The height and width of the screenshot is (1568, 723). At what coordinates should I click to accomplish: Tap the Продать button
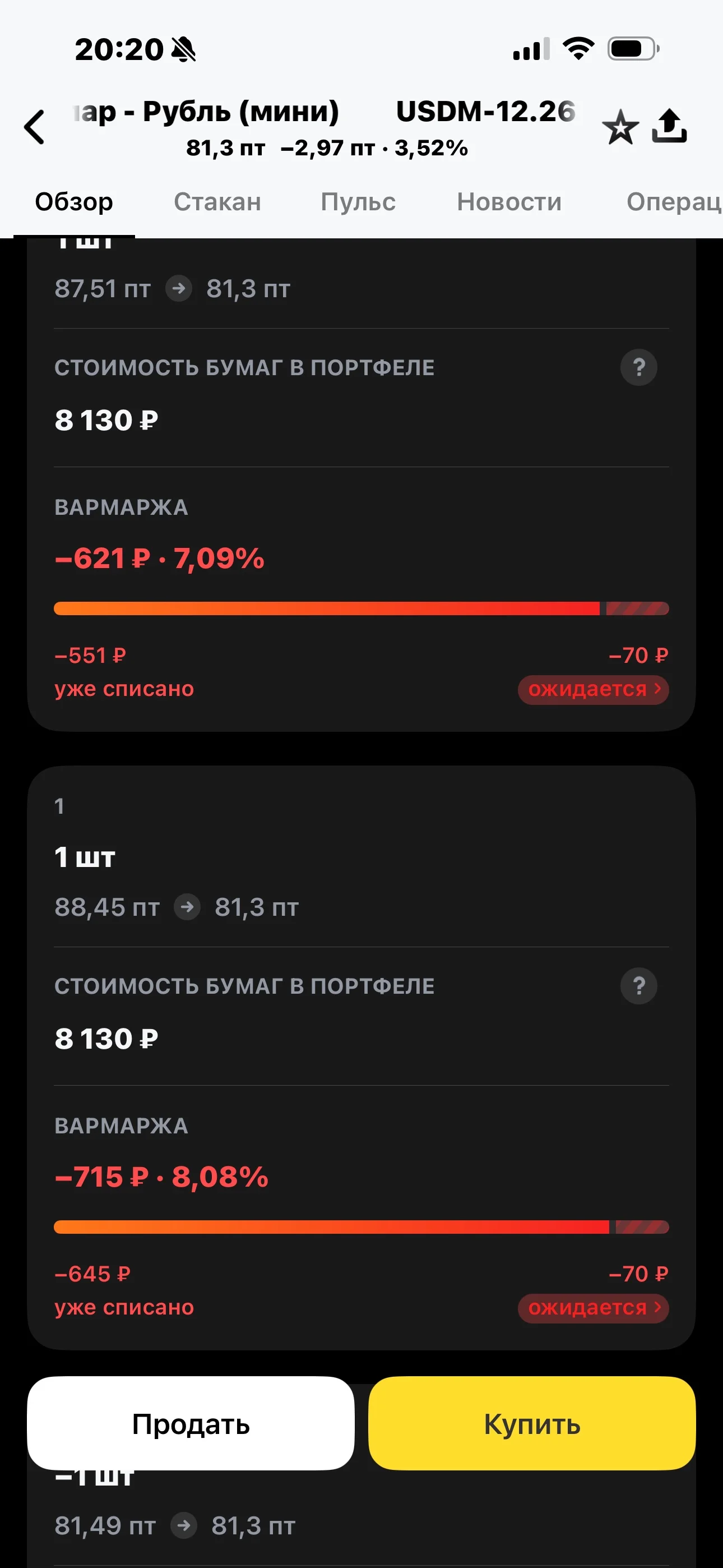point(191,1424)
